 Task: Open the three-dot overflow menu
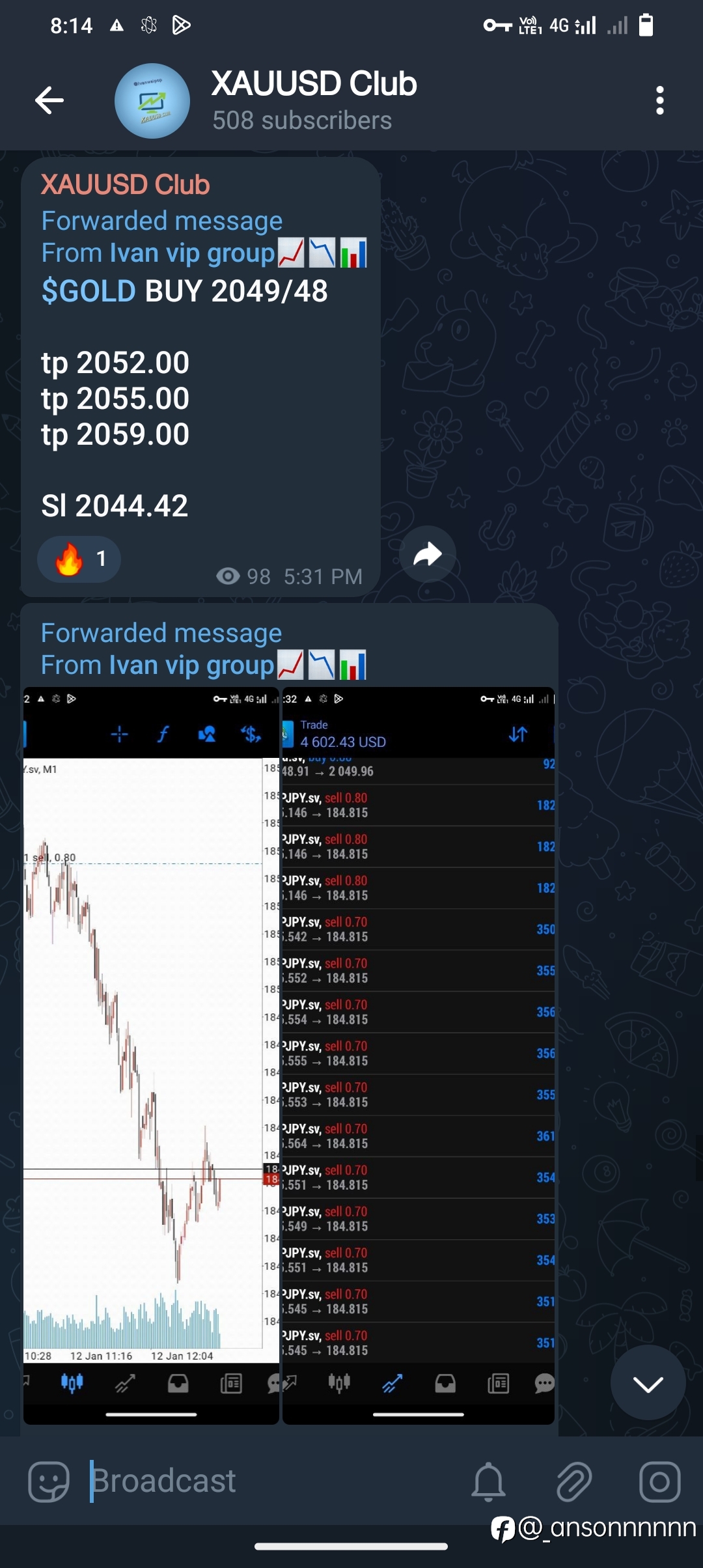tap(660, 100)
